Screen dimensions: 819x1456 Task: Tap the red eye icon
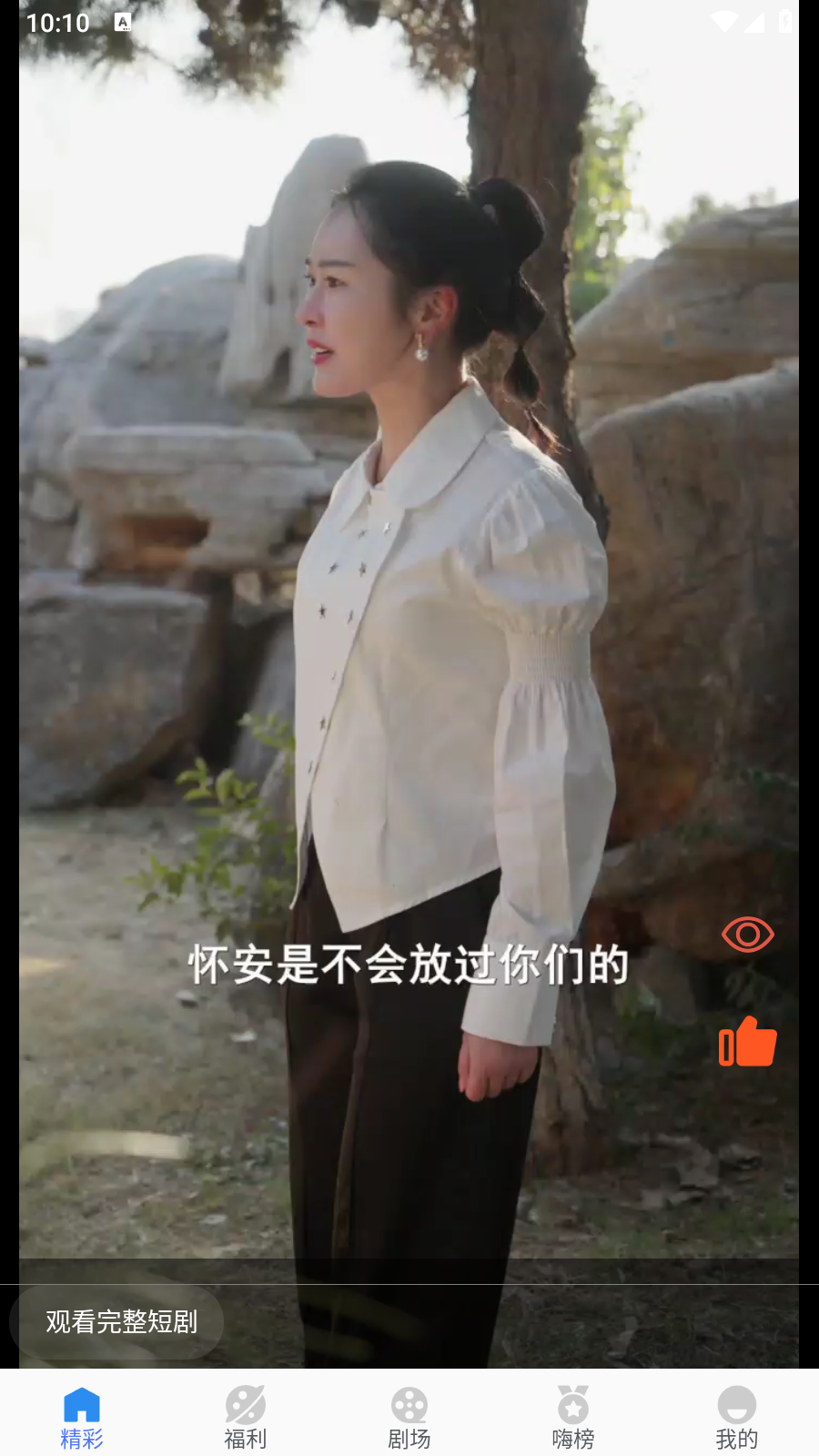[x=747, y=935]
